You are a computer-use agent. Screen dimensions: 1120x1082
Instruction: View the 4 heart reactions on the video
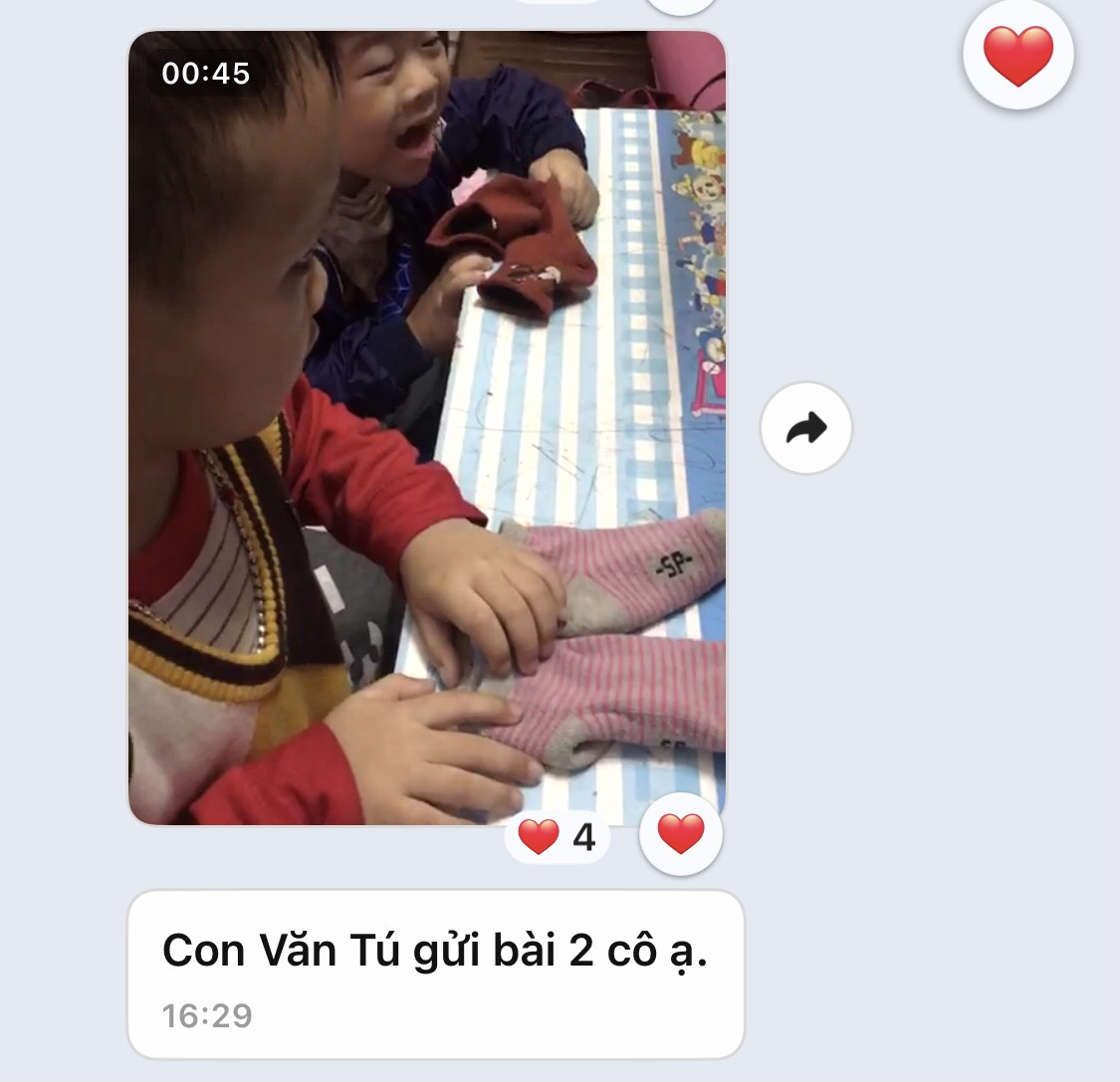[x=558, y=837]
